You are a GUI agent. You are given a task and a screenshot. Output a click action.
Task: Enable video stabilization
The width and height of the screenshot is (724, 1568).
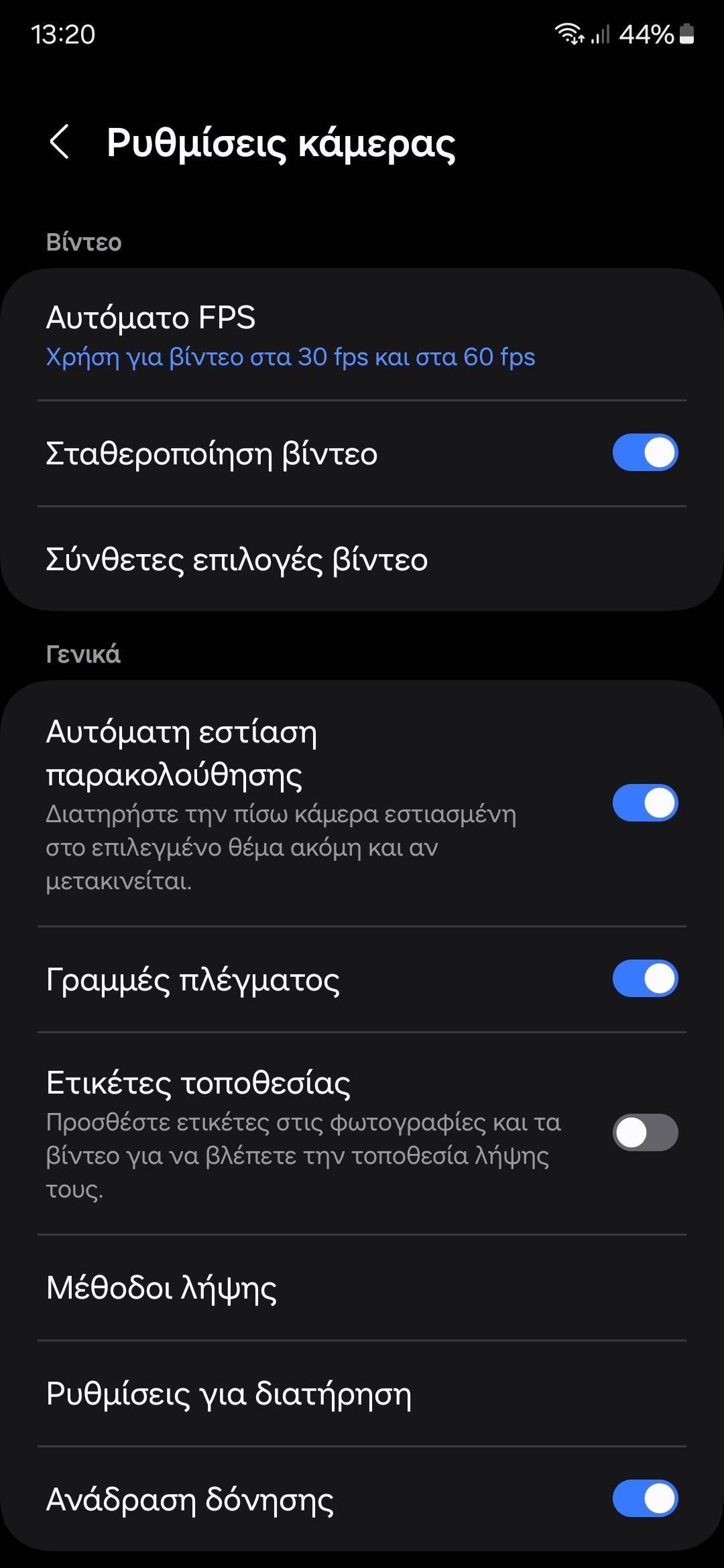point(645,452)
